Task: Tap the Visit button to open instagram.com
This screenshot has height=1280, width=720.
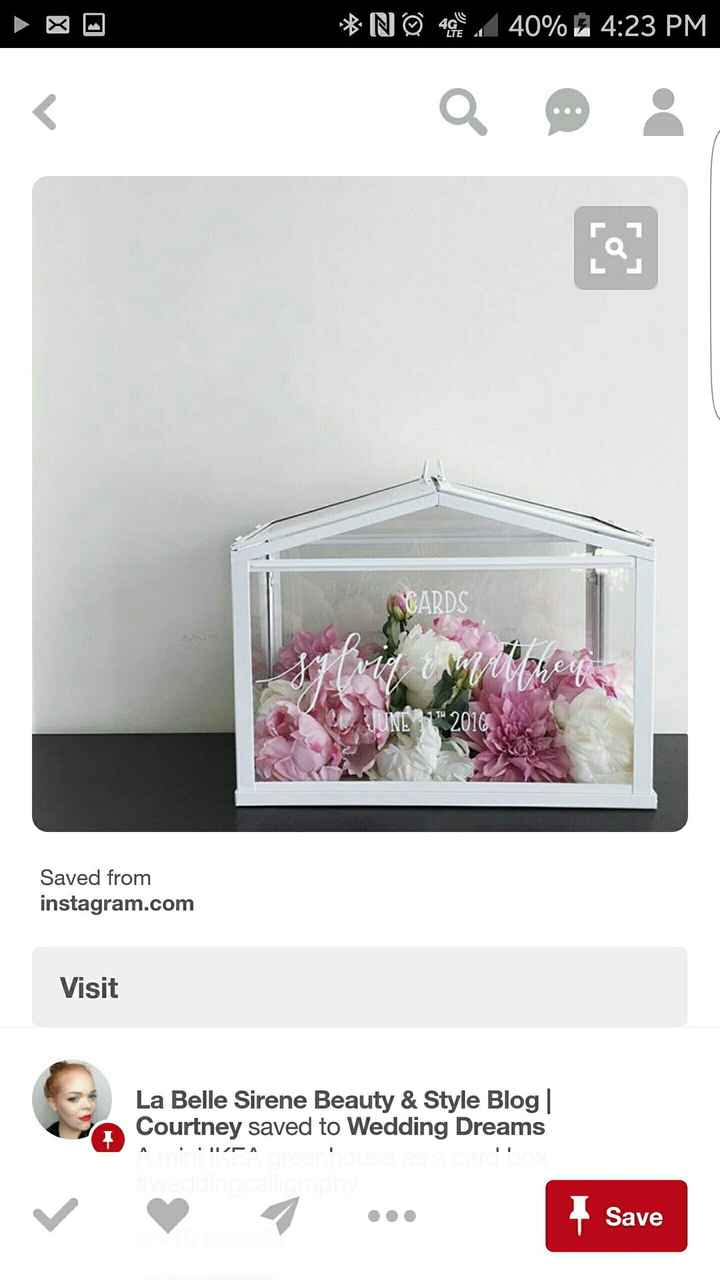Action: [x=360, y=987]
